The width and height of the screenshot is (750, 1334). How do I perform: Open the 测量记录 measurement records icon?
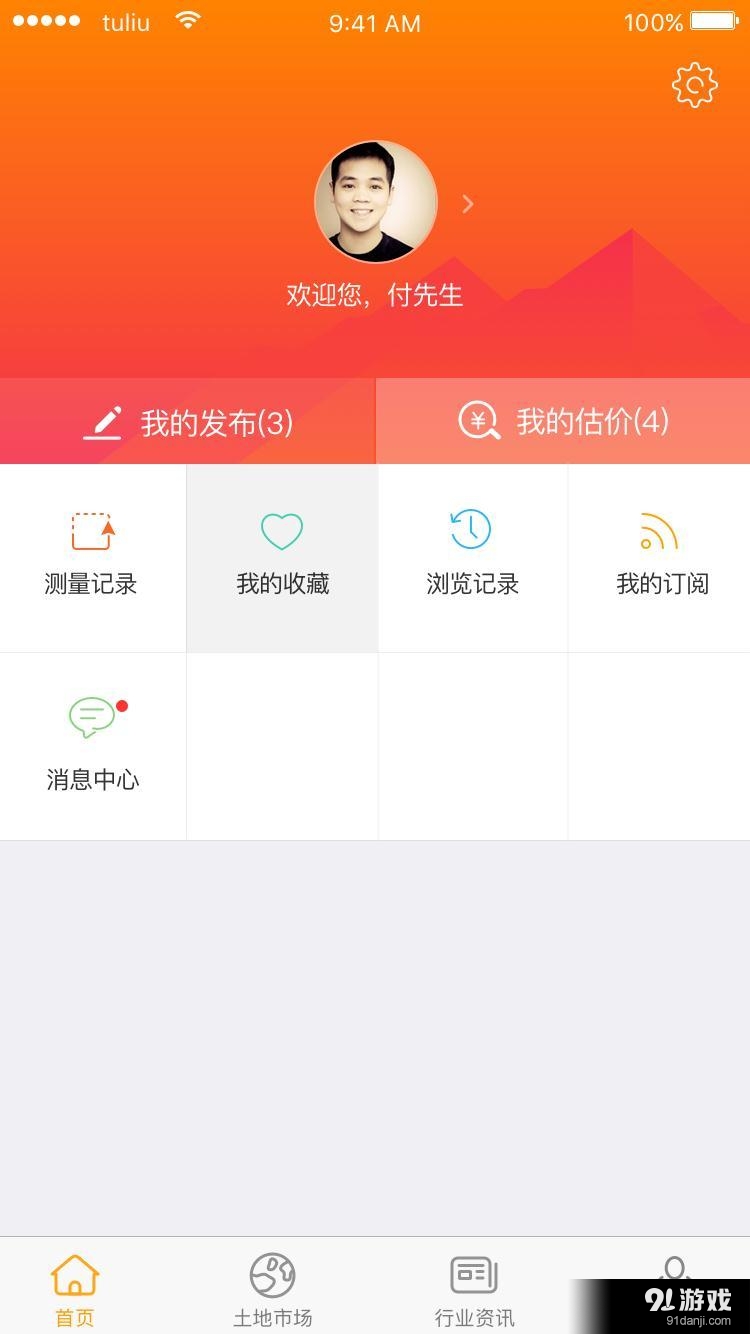tap(93, 531)
